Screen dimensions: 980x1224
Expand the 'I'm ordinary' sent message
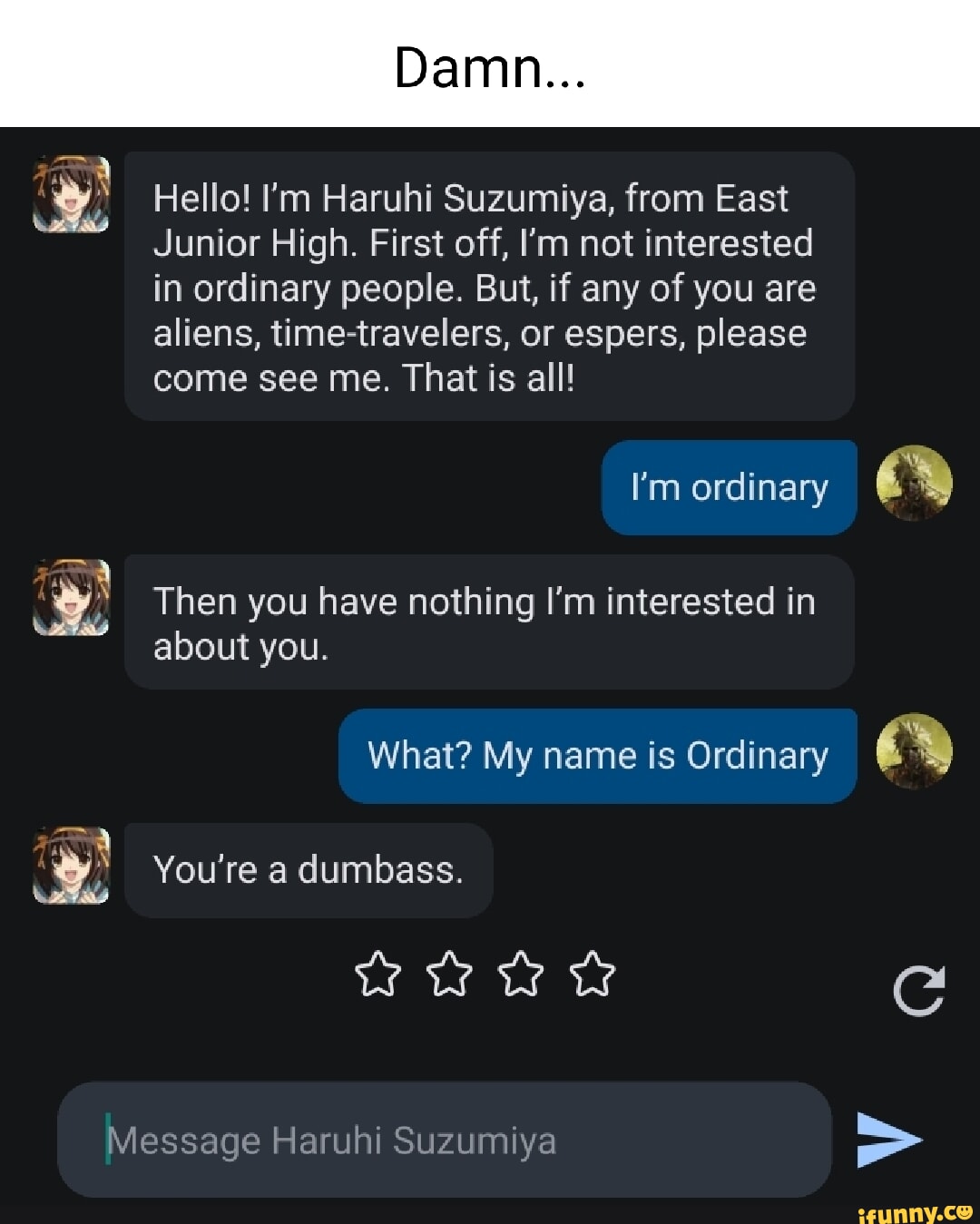coord(729,487)
